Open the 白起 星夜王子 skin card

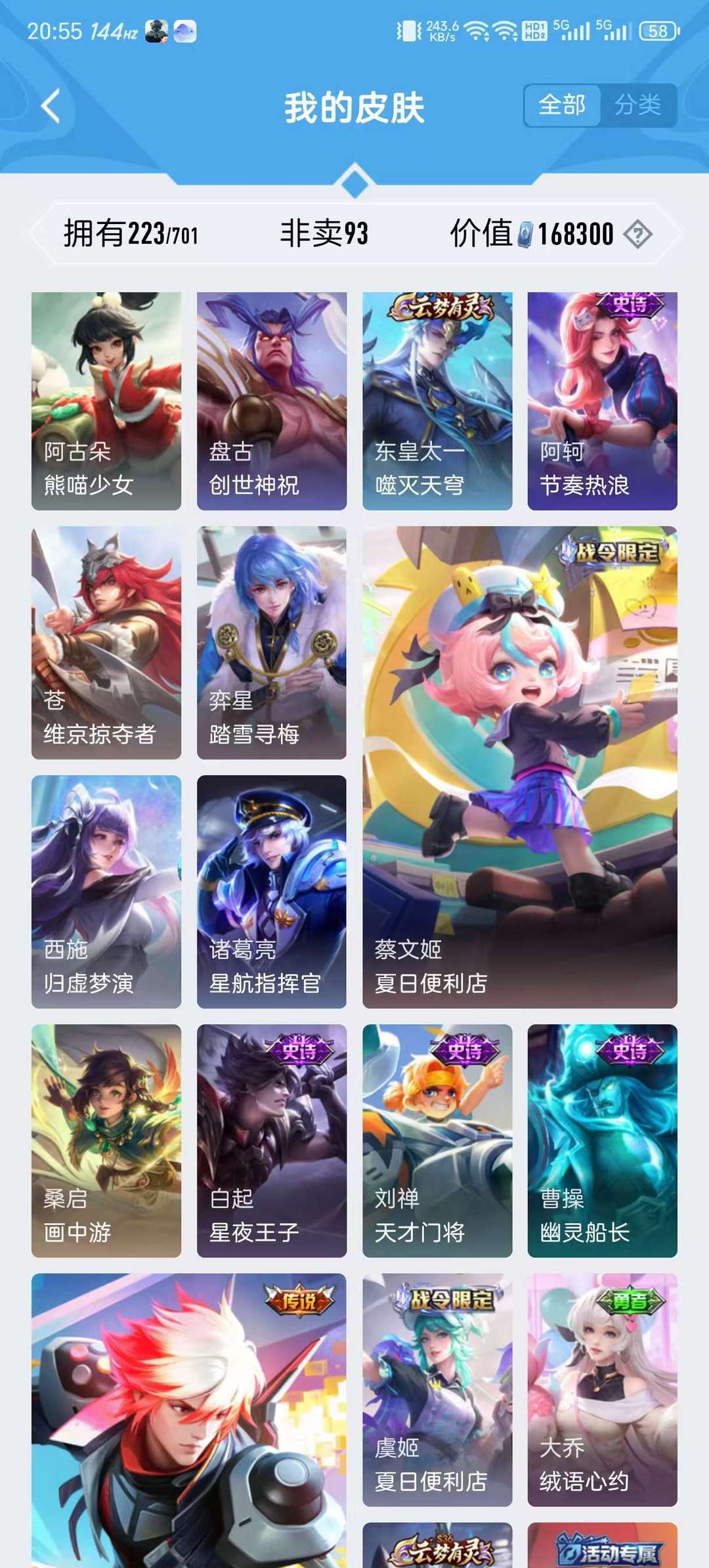pyautogui.click(x=272, y=1140)
